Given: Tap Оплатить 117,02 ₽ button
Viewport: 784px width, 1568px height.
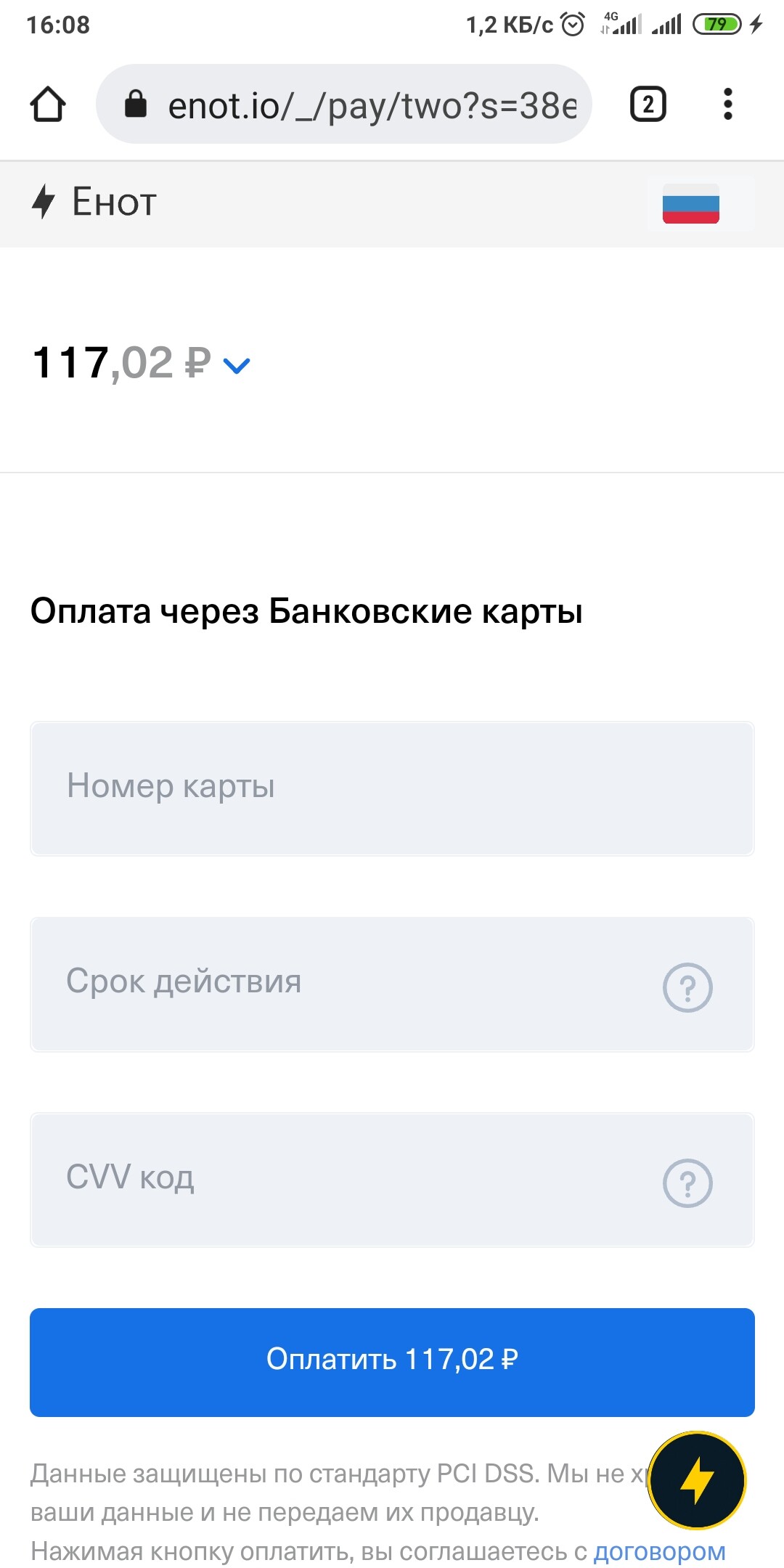Looking at the screenshot, I should (x=392, y=1362).
